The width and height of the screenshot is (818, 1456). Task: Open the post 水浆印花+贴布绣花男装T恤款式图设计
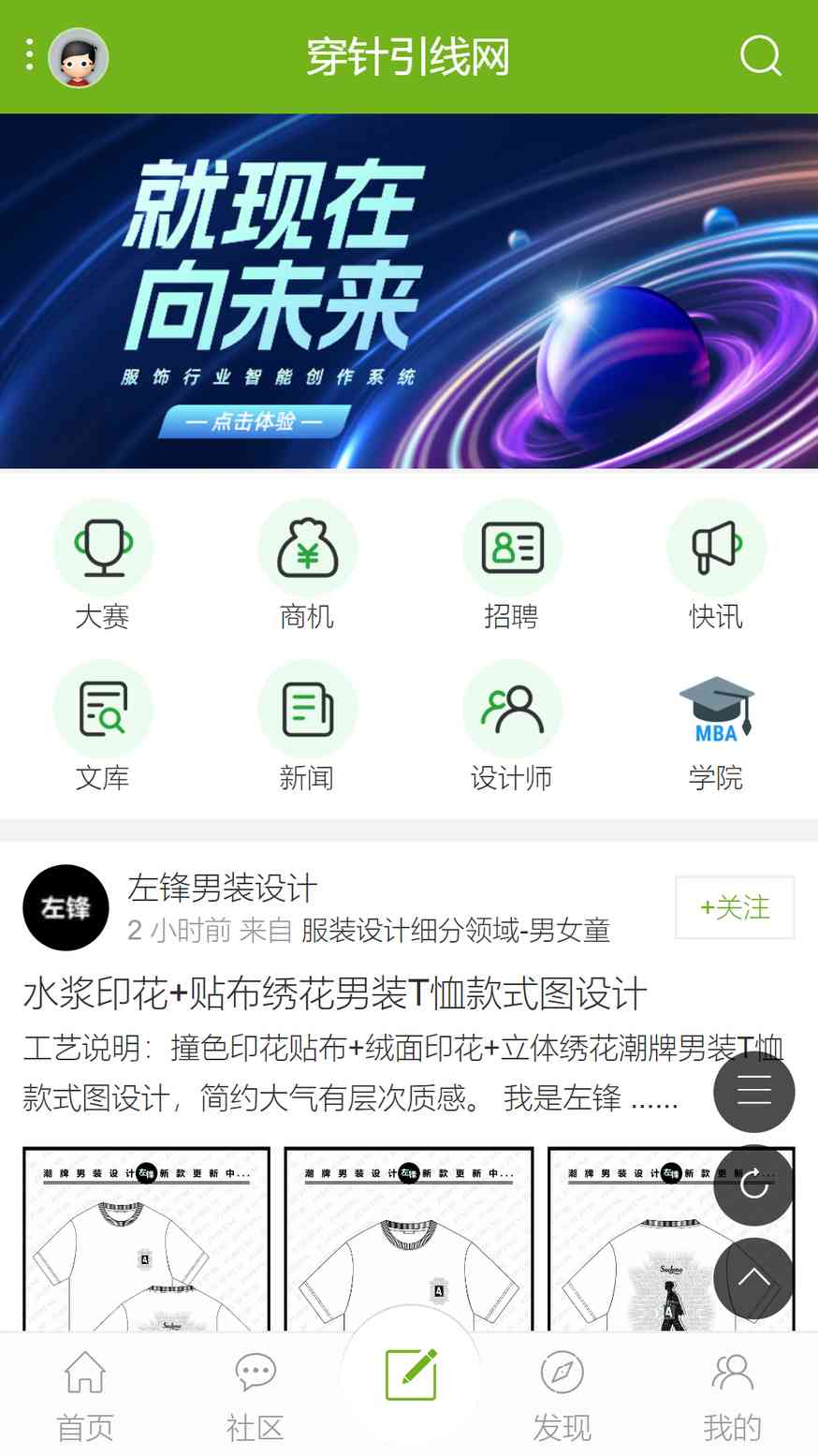point(335,993)
